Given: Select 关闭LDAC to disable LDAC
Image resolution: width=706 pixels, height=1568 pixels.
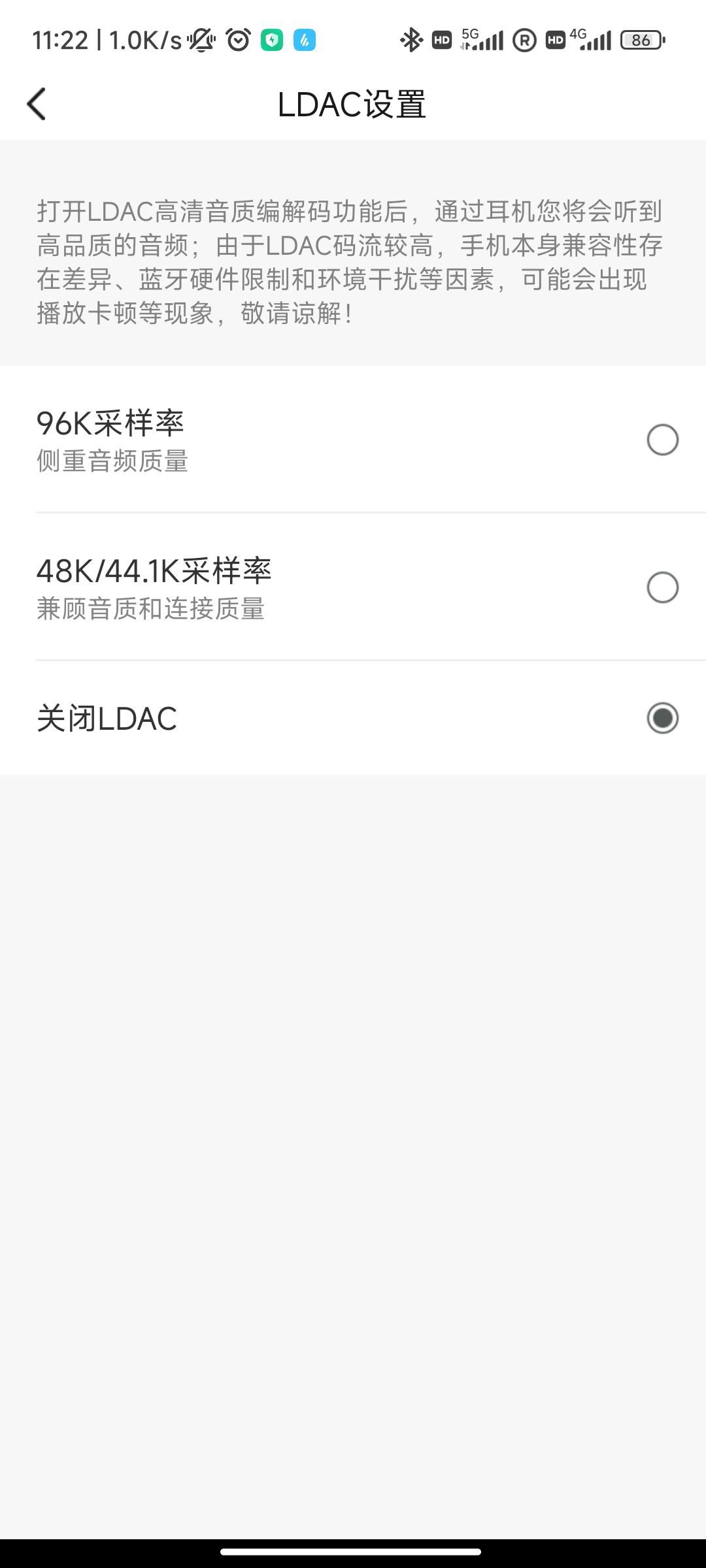Looking at the screenshot, I should 353,718.
